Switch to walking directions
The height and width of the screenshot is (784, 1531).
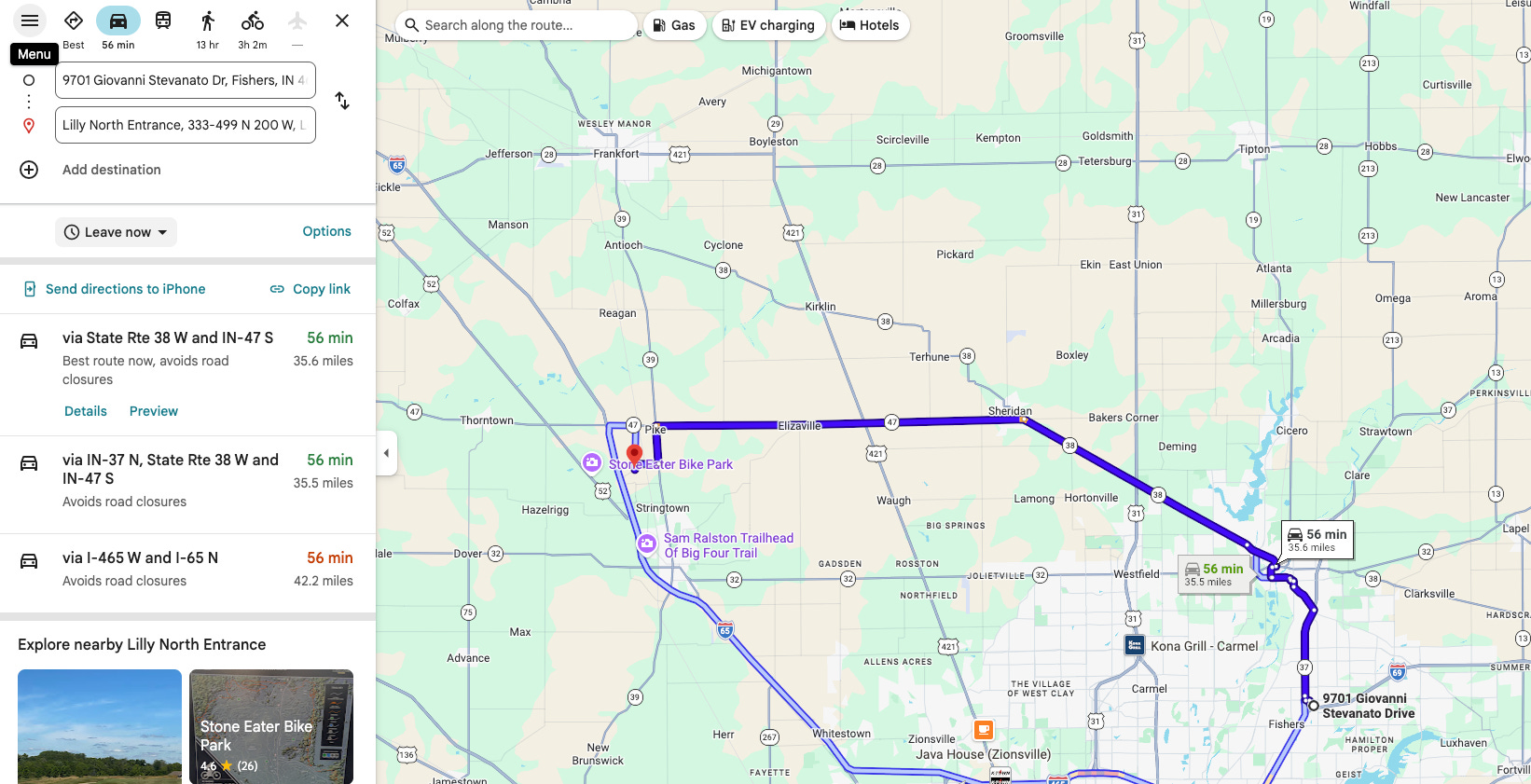(207, 28)
